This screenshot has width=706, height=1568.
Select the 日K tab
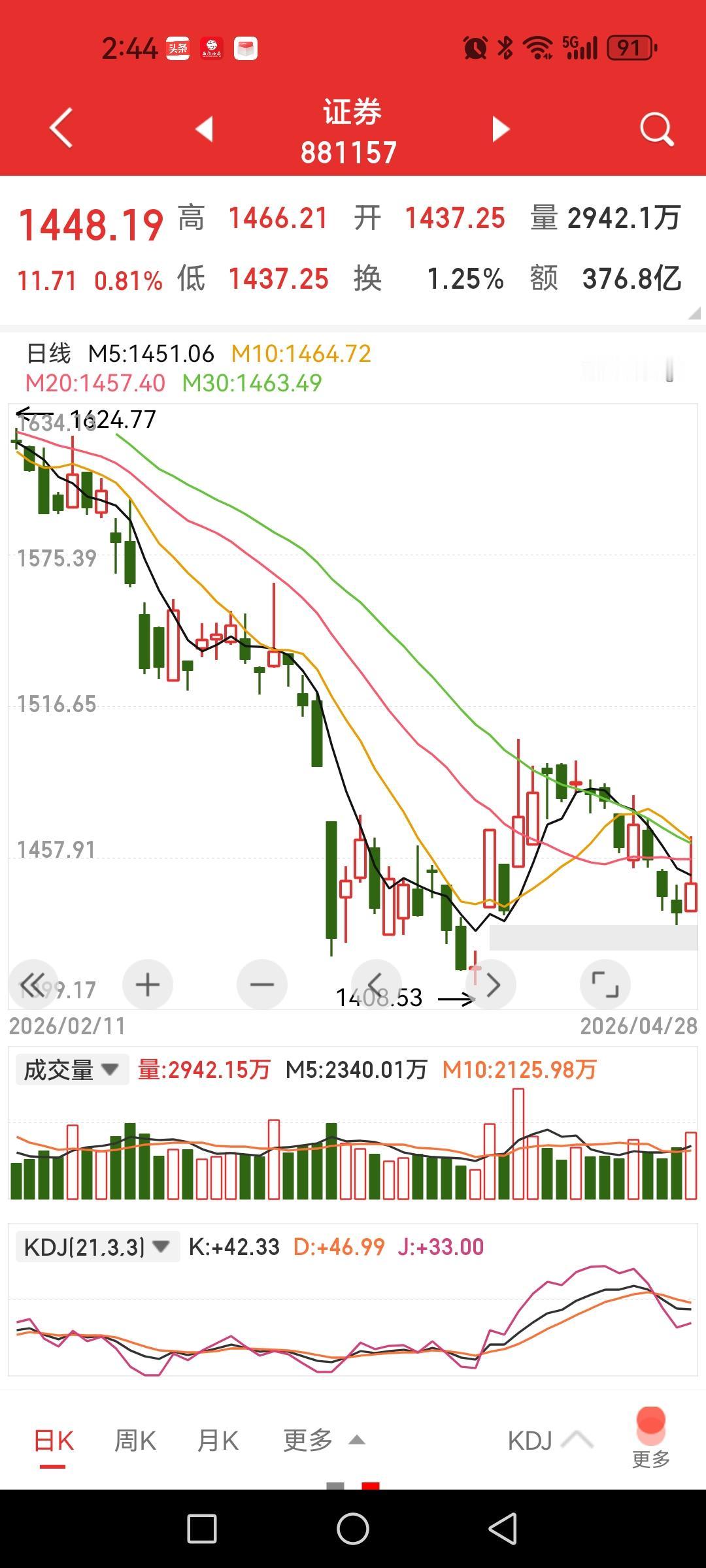click(54, 1441)
